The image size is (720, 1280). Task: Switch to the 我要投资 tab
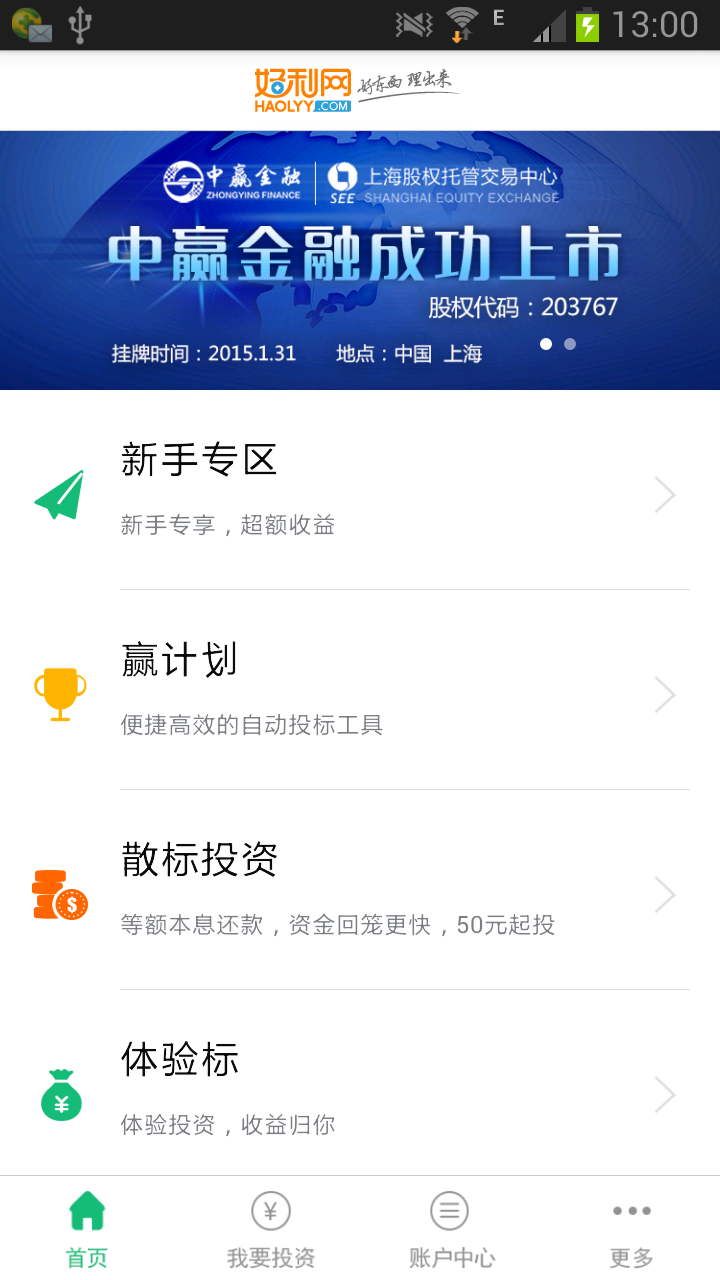[x=270, y=1228]
